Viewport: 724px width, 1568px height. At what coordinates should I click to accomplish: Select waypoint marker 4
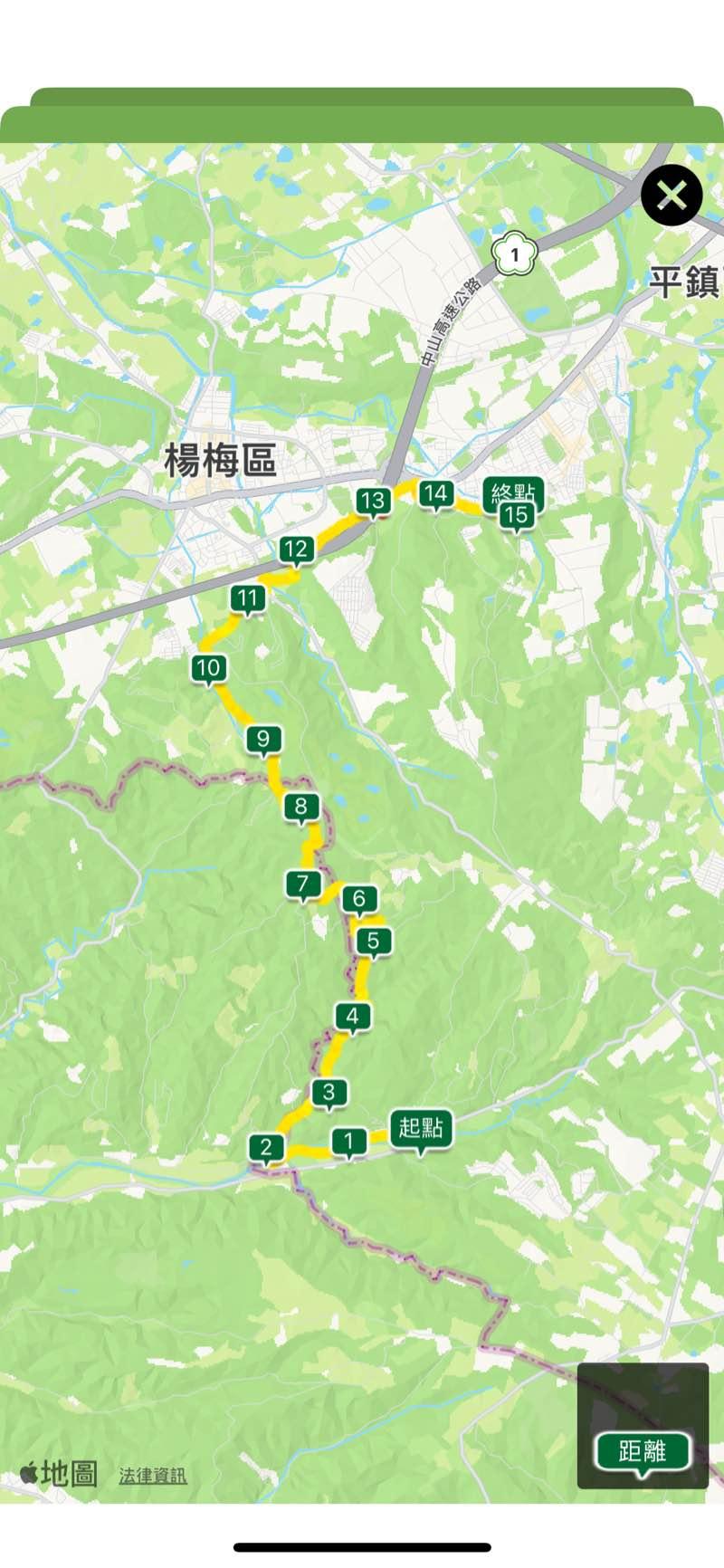pos(353,1016)
